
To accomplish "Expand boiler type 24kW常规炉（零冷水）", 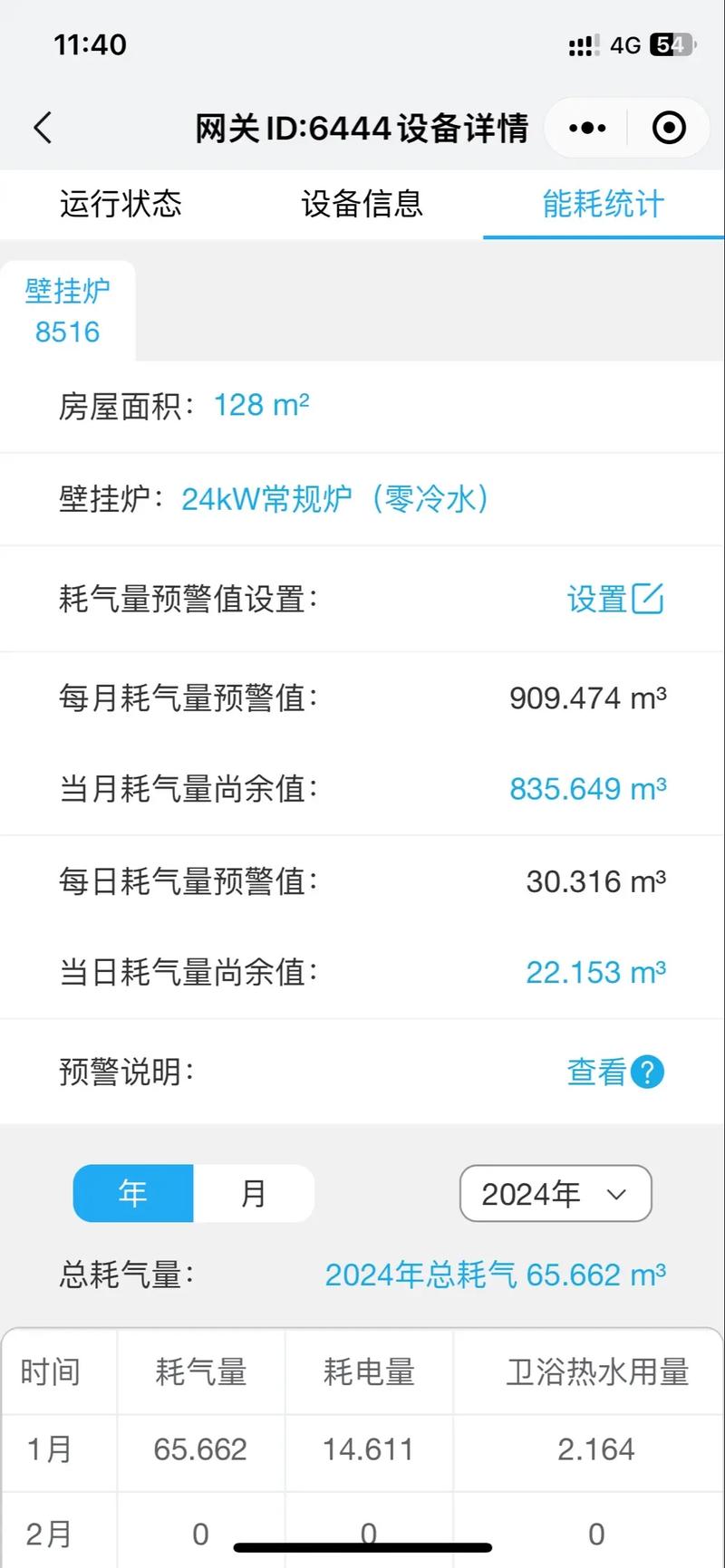I will pyautogui.click(x=336, y=499).
